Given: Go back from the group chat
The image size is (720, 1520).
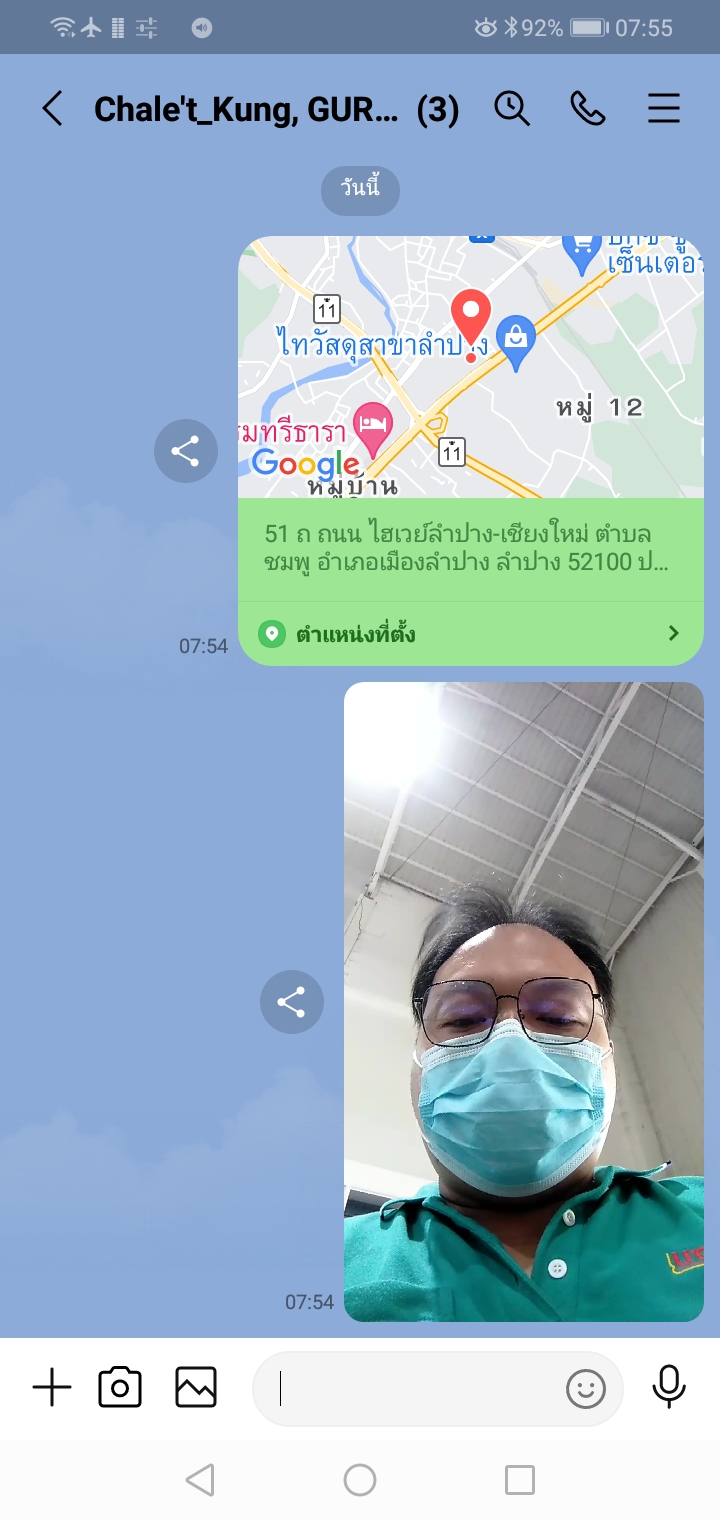Looking at the screenshot, I should (52, 108).
